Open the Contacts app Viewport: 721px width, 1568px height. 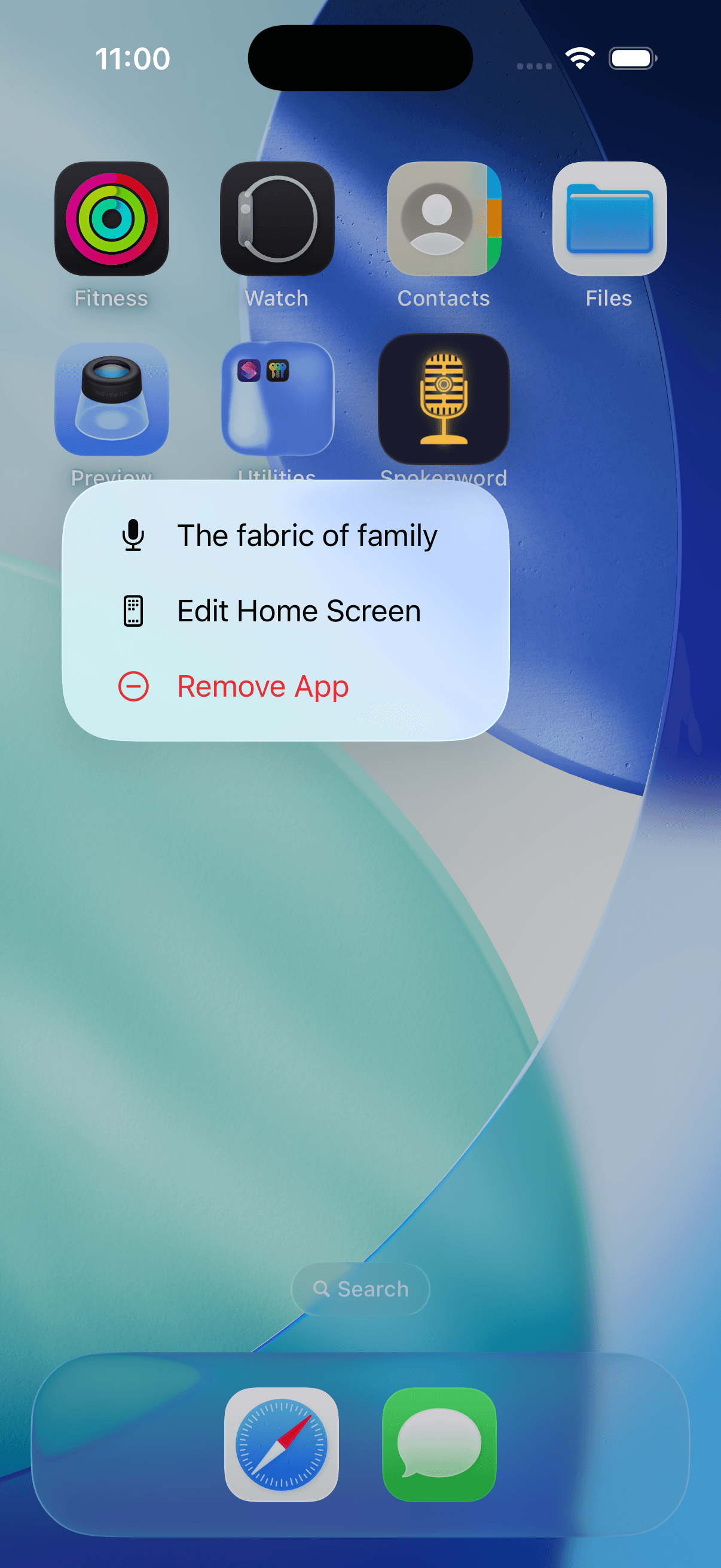pyautogui.click(x=444, y=218)
